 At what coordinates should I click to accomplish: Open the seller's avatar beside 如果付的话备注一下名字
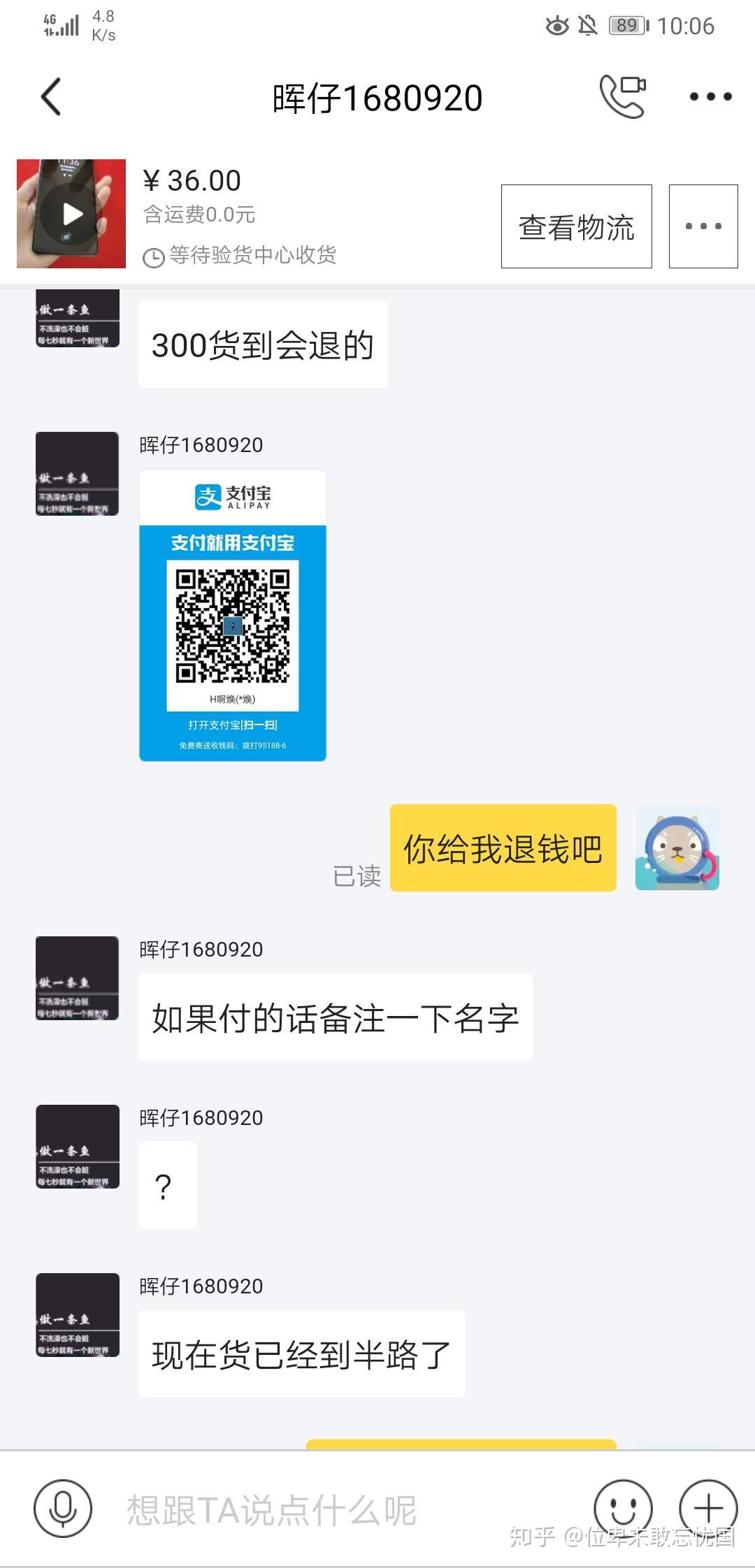pos(77,978)
